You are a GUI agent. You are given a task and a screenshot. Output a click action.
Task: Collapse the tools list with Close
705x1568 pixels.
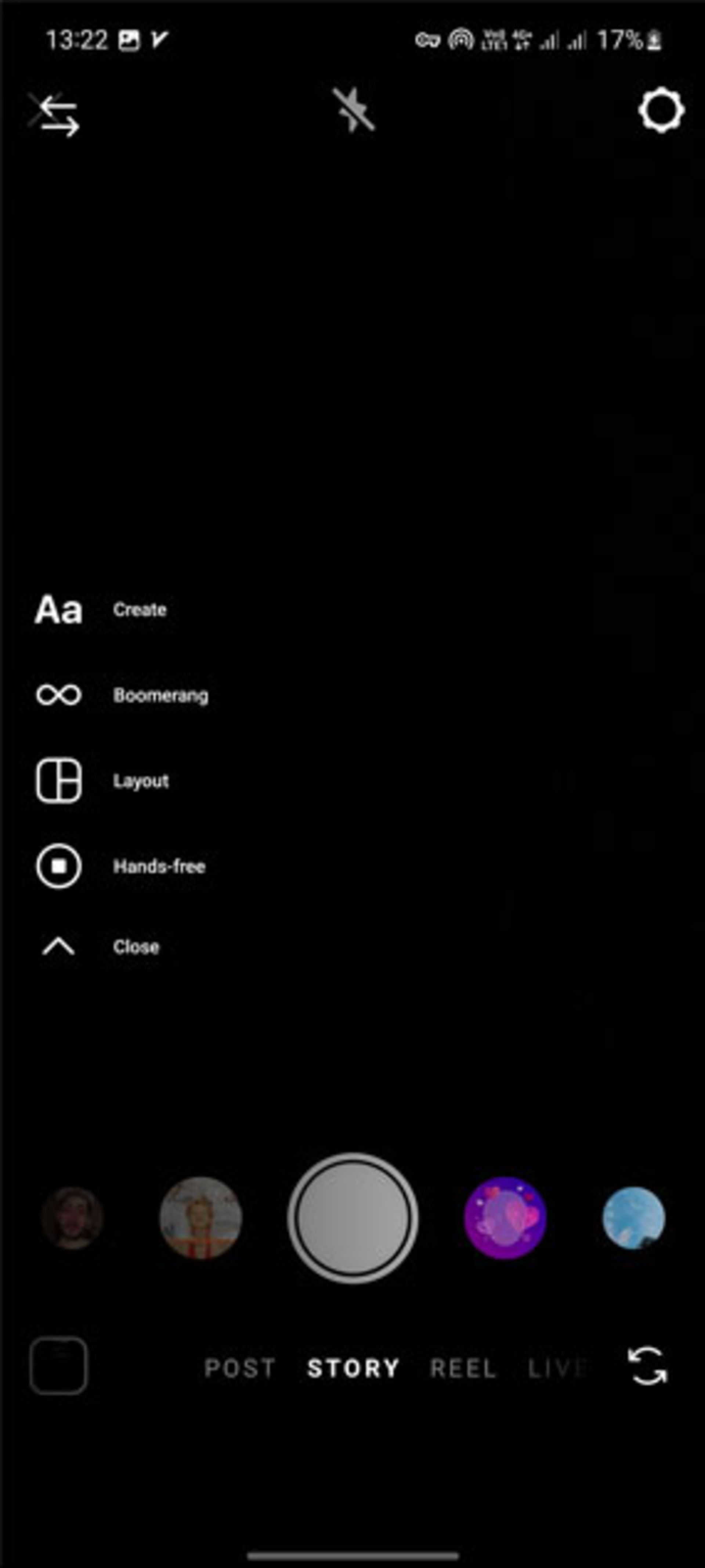tap(58, 946)
